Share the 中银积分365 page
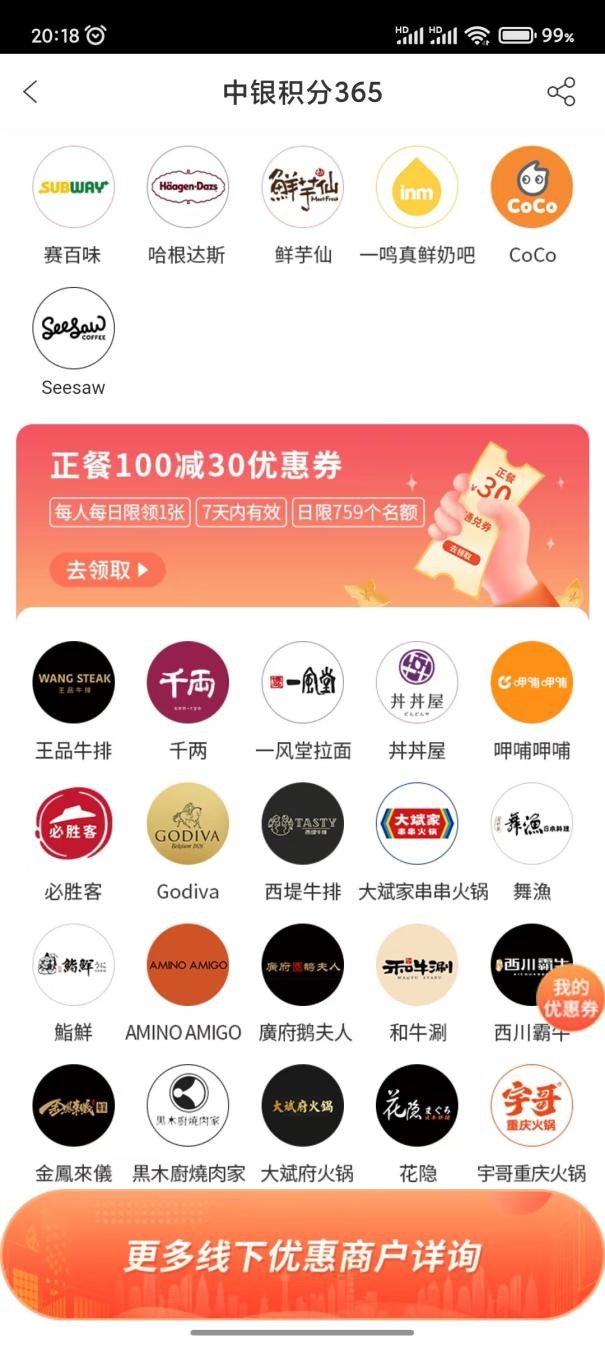The height and width of the screenshot is (1345, 605). click(561, 92)
